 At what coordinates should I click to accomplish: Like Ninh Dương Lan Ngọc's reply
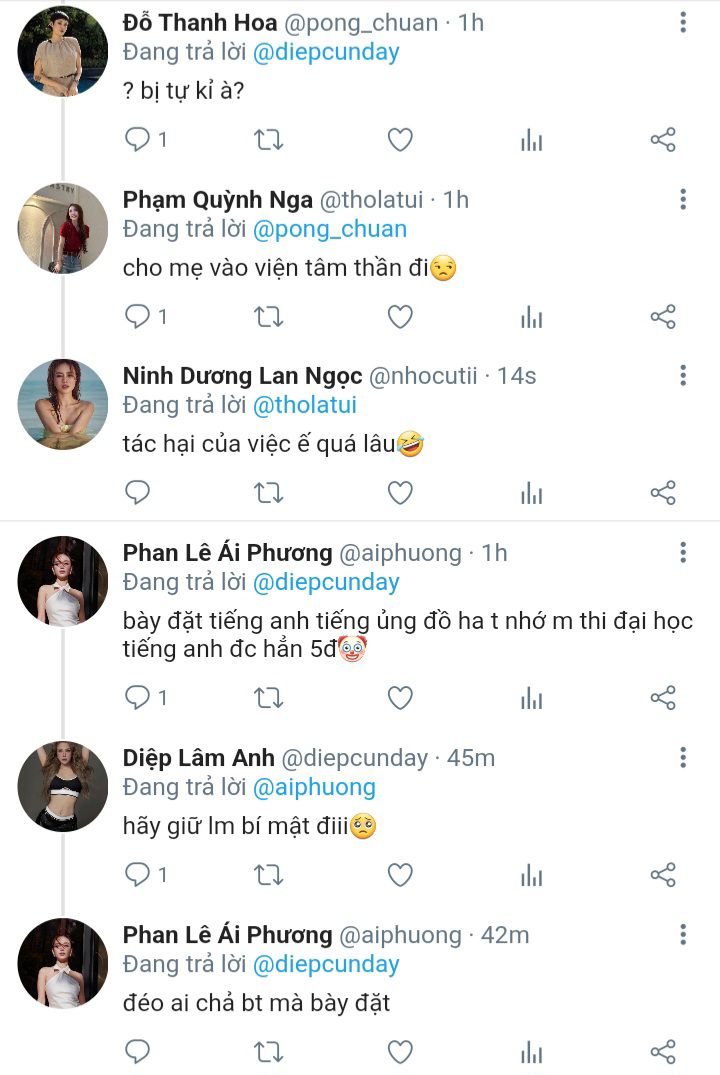400,493
